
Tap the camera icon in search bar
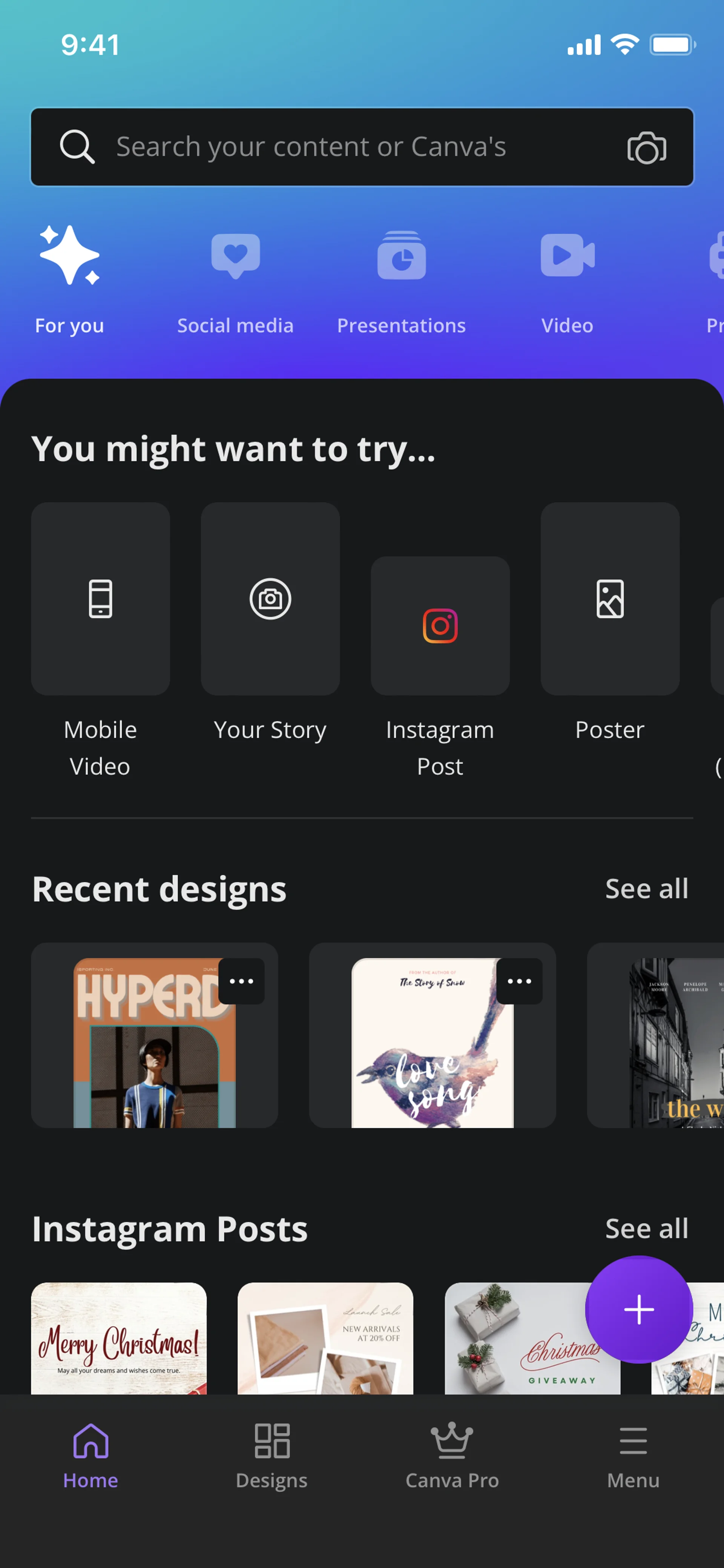click(x=646, y=147)
